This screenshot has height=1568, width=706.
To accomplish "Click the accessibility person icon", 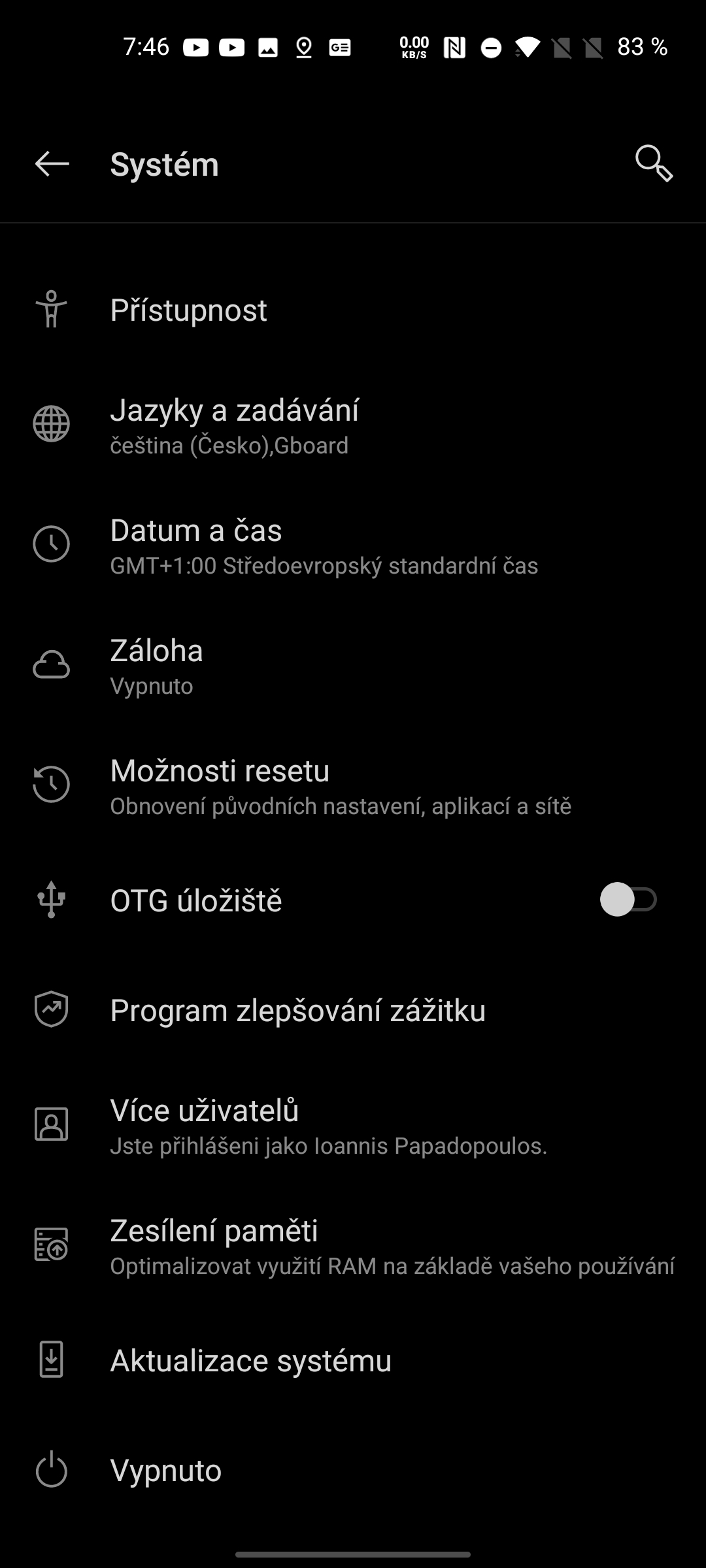I will point(51,308).
